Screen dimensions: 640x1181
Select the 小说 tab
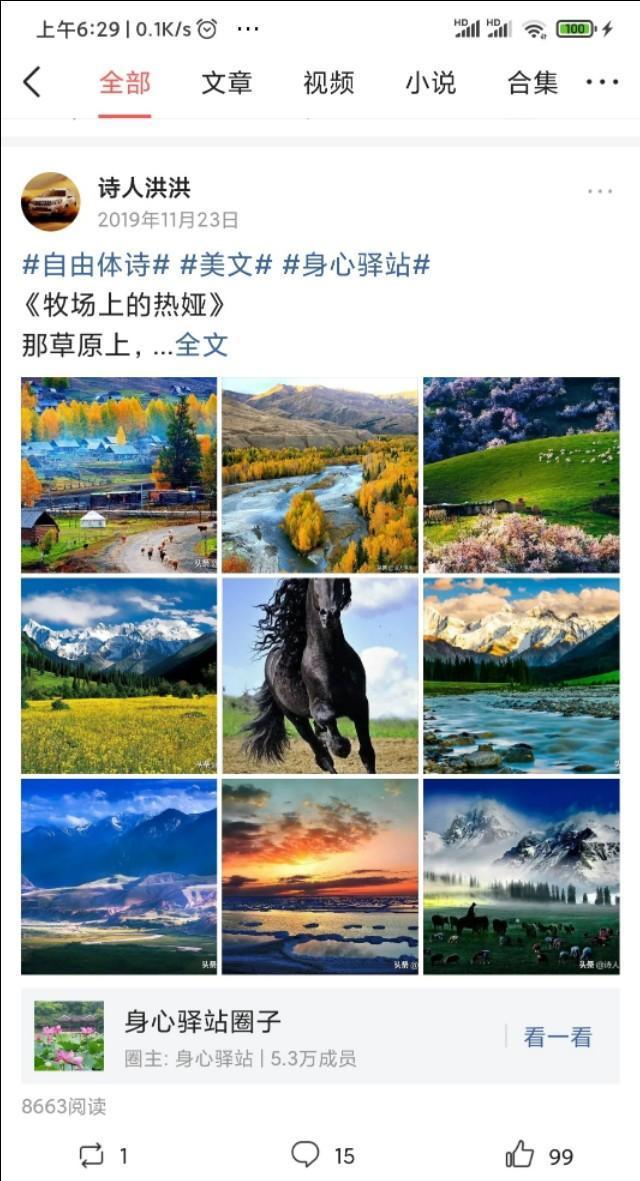[430, 83]
